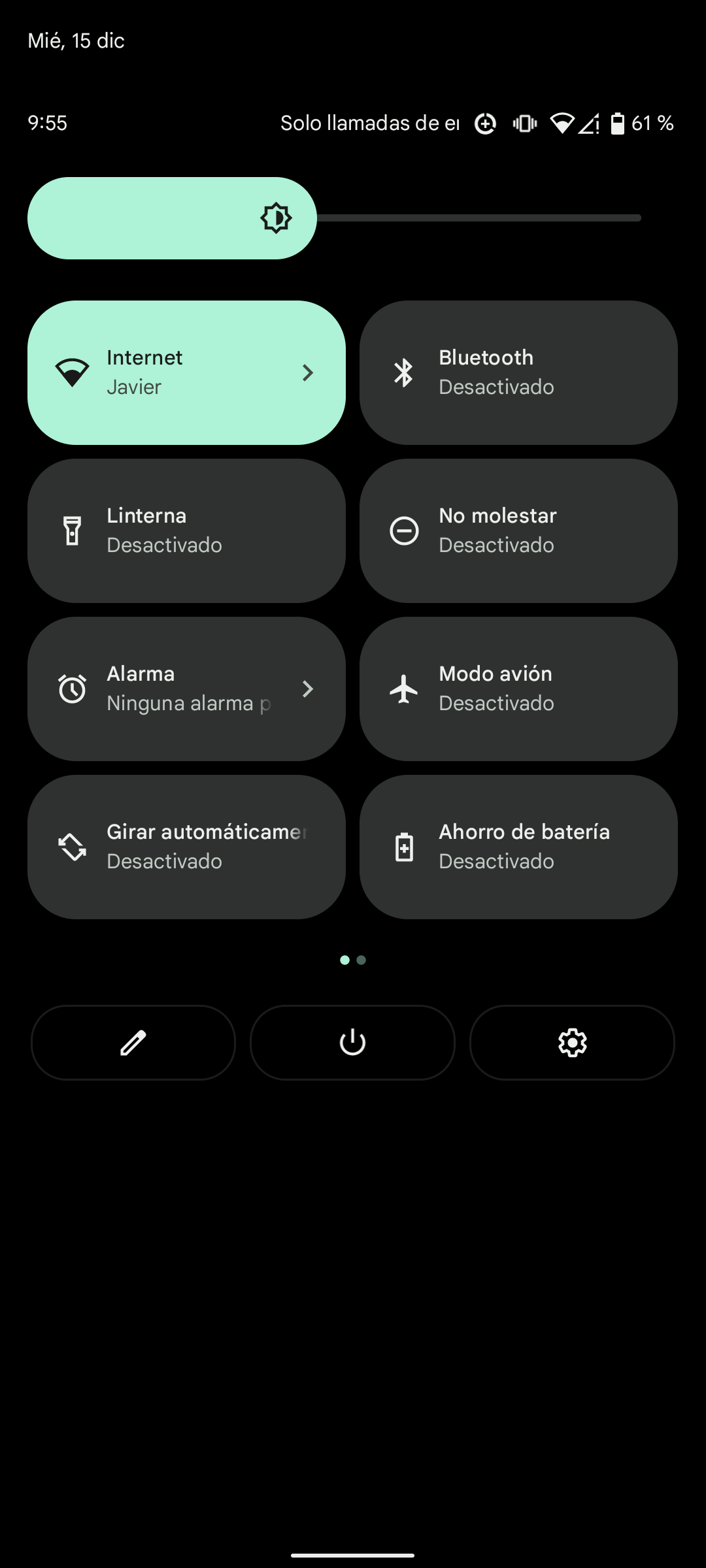Open the Internet tile connected to Javier
The height and width of the screenshot is (1568, 706).
click(x=186, y=372)
